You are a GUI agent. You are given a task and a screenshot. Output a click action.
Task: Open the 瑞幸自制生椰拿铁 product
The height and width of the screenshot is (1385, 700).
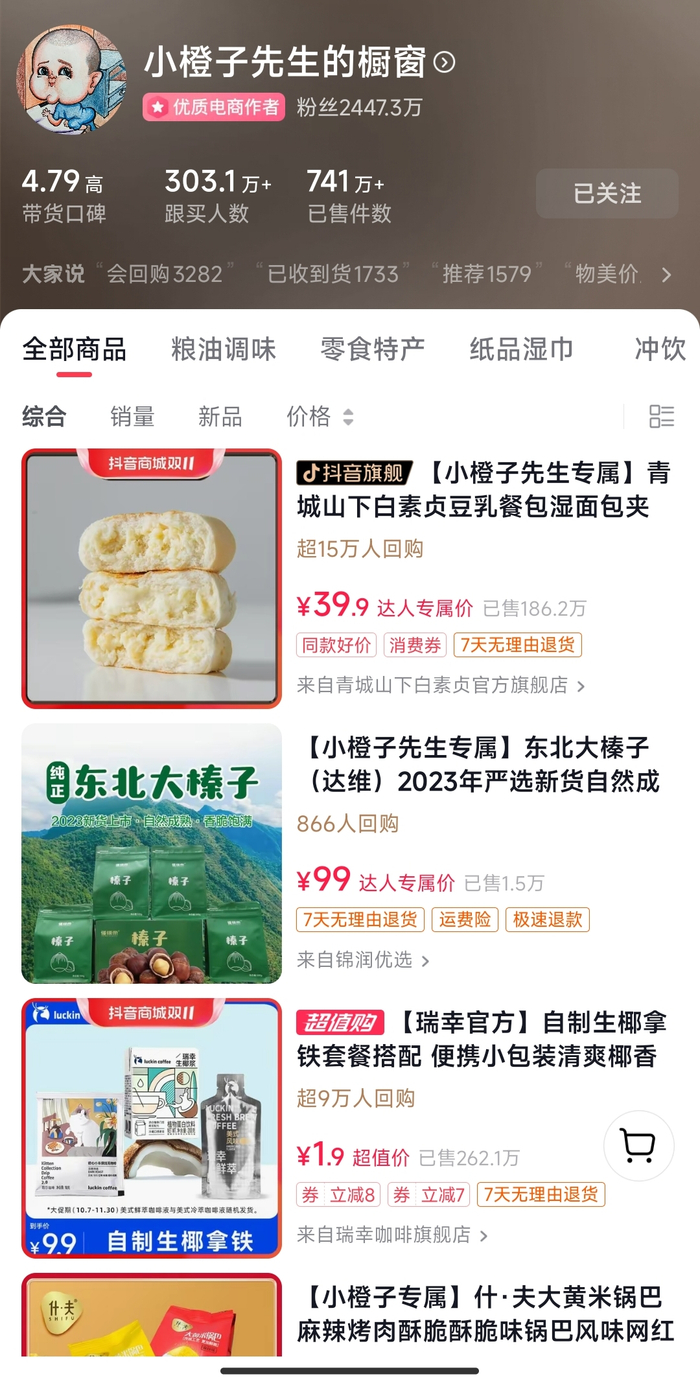click(480, 1039)
